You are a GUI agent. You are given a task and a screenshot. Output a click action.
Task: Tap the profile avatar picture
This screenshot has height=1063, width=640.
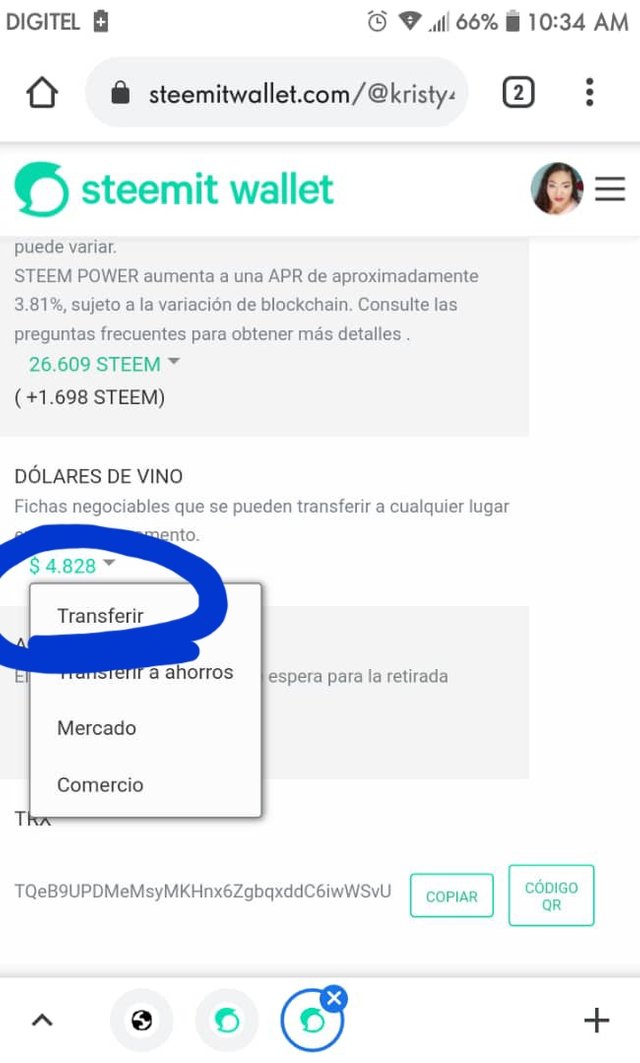coord(557,189)
